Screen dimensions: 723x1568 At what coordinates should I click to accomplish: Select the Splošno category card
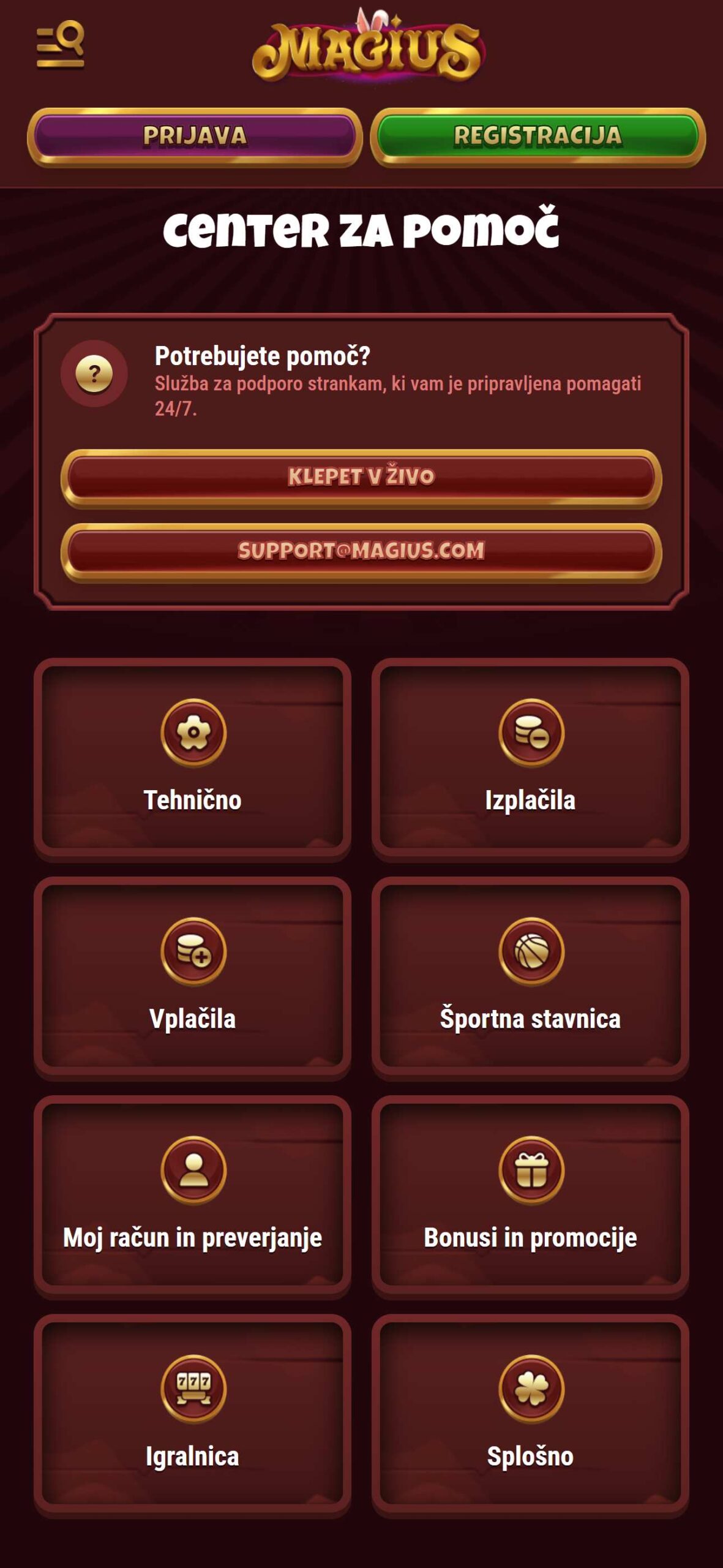pyautogui.click(x=530, y=1414)
